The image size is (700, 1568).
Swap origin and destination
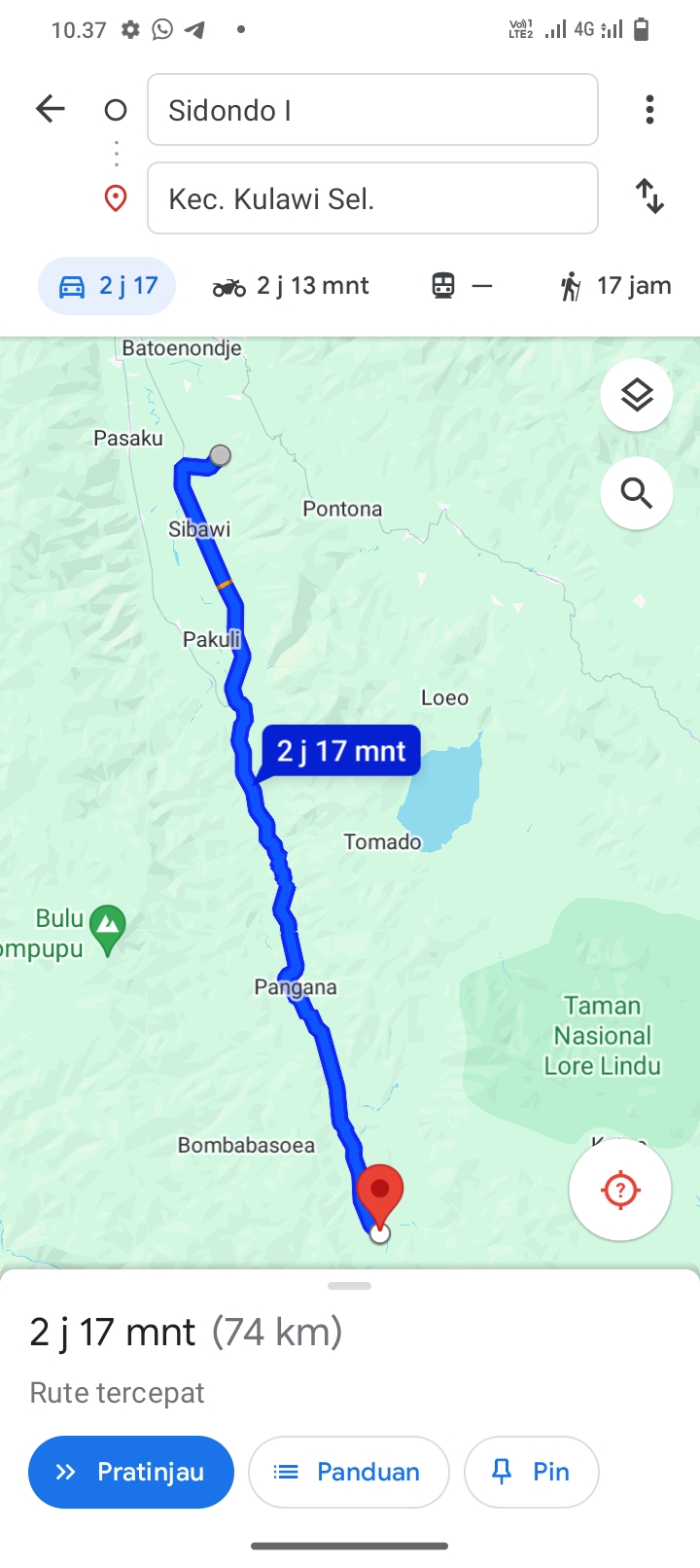coord(649,196)
